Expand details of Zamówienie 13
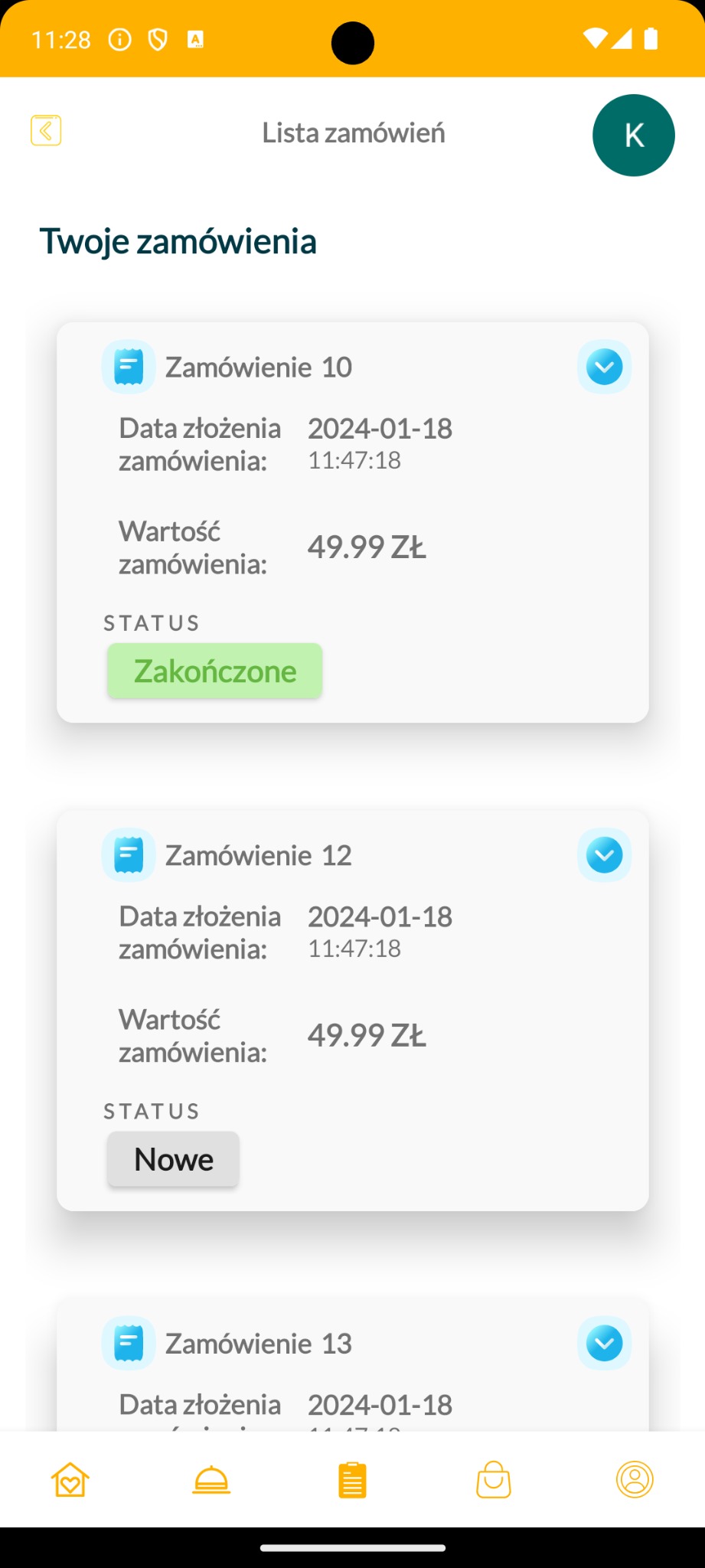Screen dimensions: 705x1568 [x=604, y=1343]
